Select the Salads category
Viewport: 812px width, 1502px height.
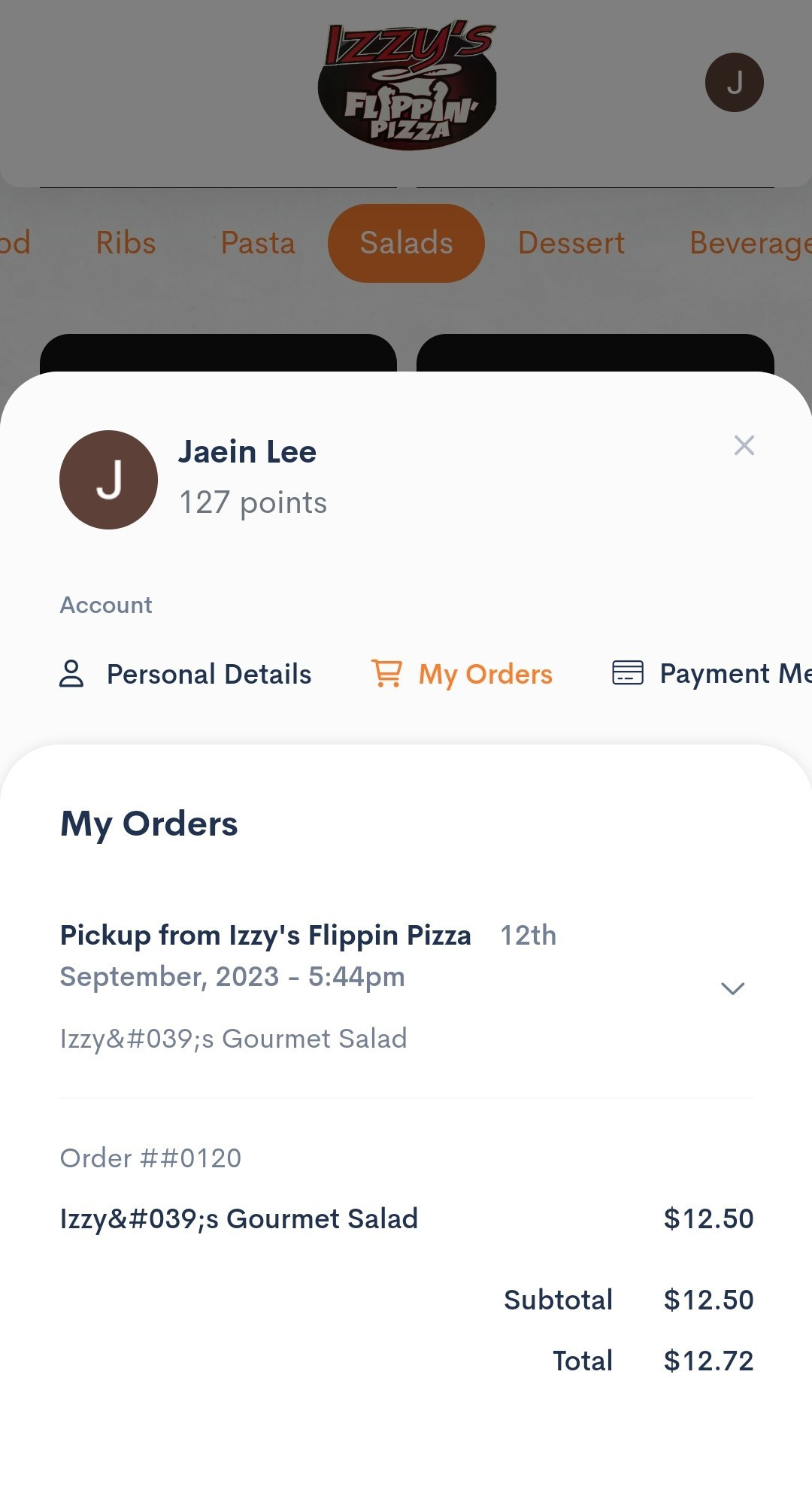click(x=406, y=243)
